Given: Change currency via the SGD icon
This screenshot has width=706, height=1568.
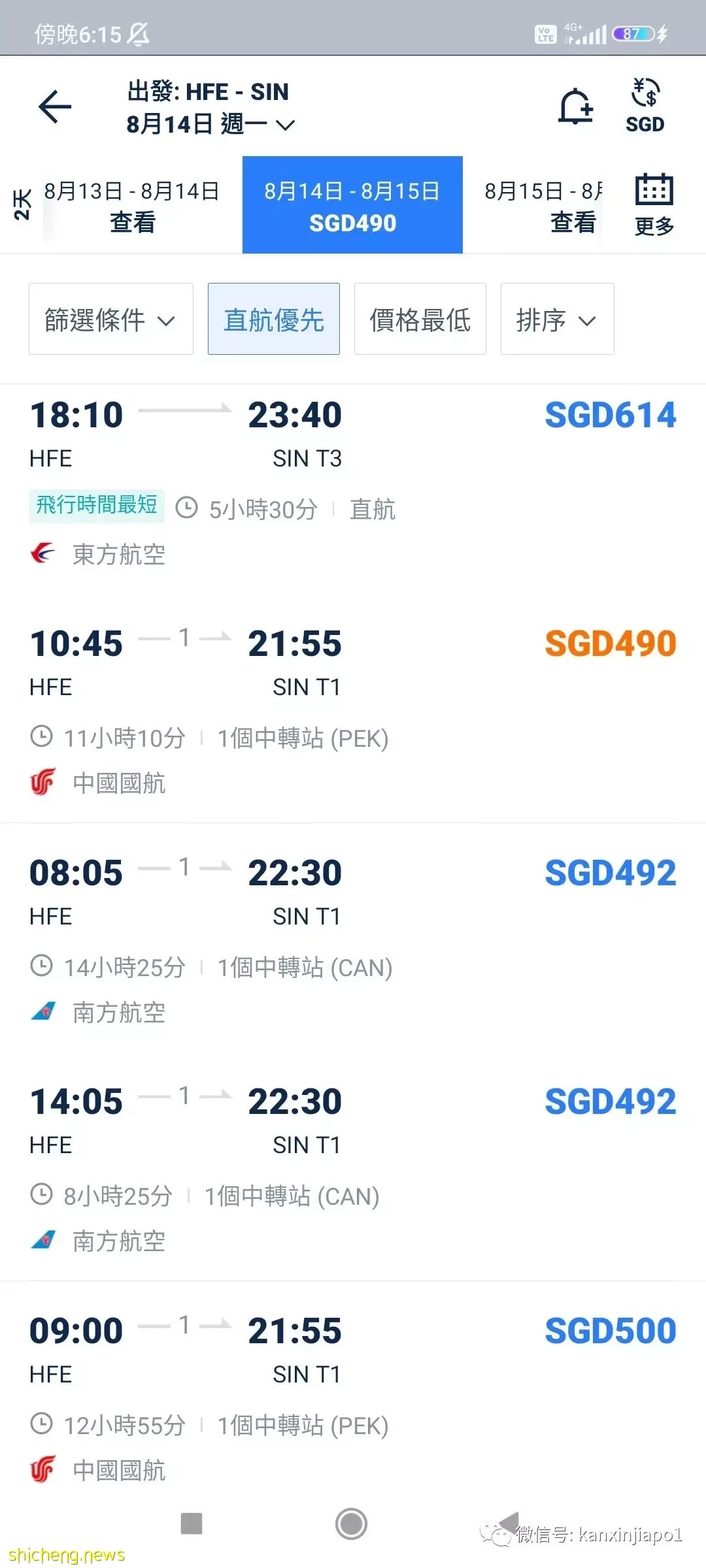Looking at the screenshot, I should (x=645, y=106).
